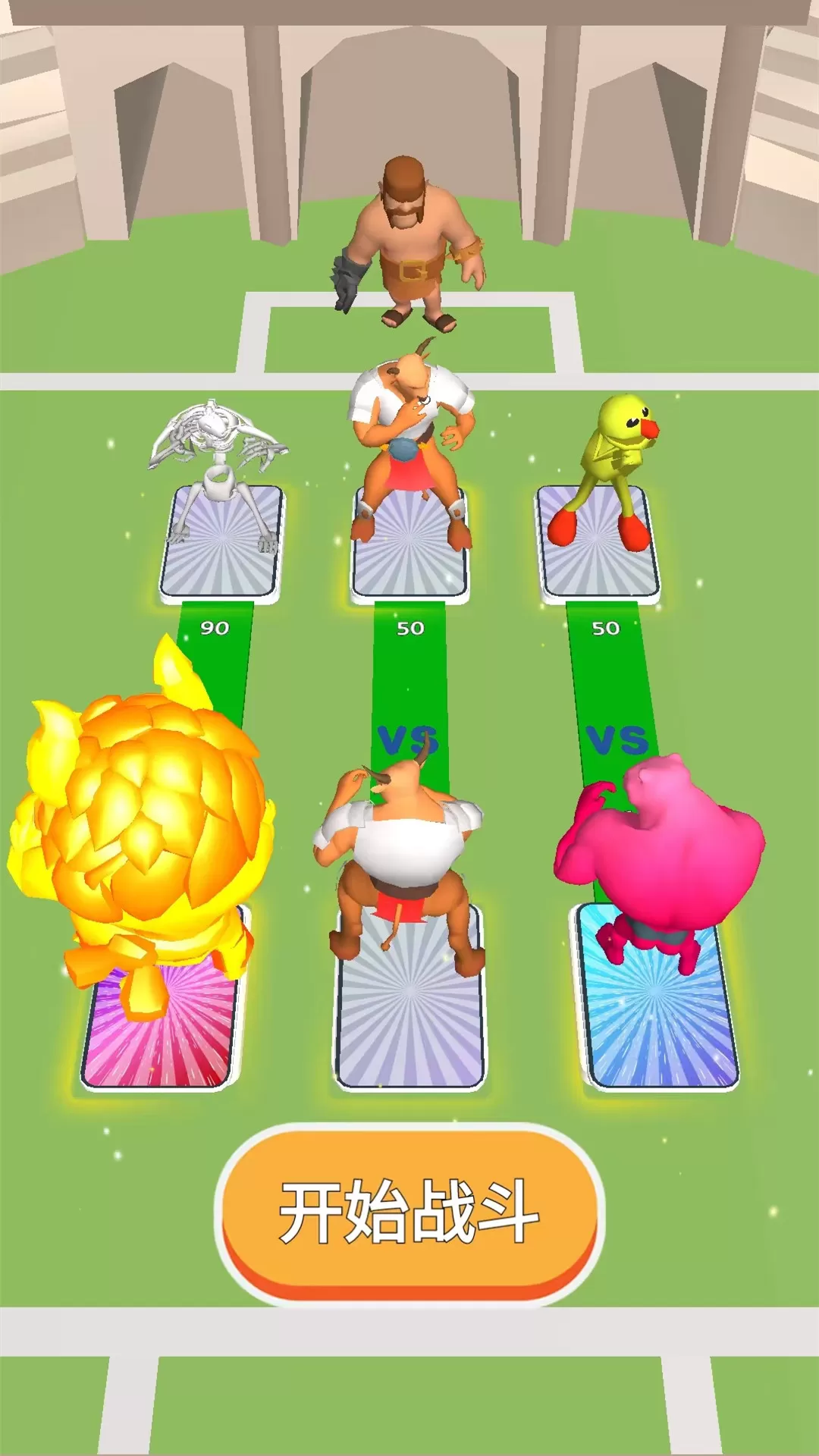The height and width of the screenshot is (1456, 819).
Task: Tap the enemy minotaur card
Action: pos(409,470)
